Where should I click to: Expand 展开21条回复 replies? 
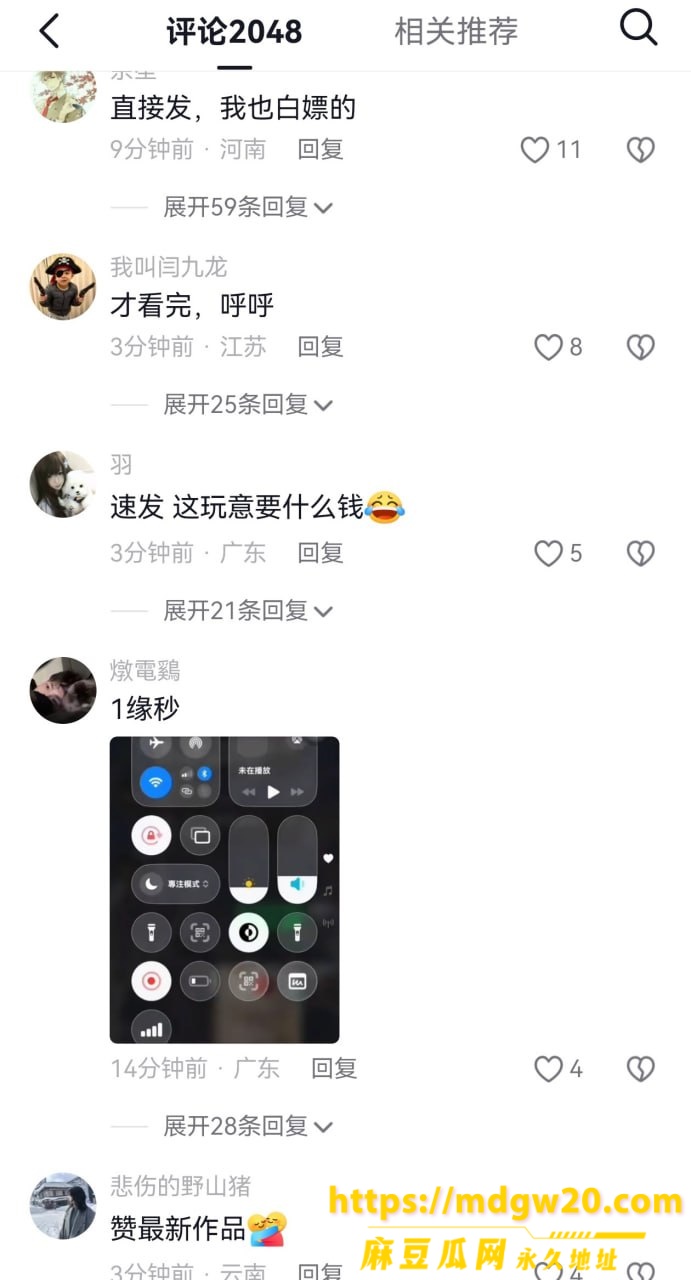click(248, 610)
